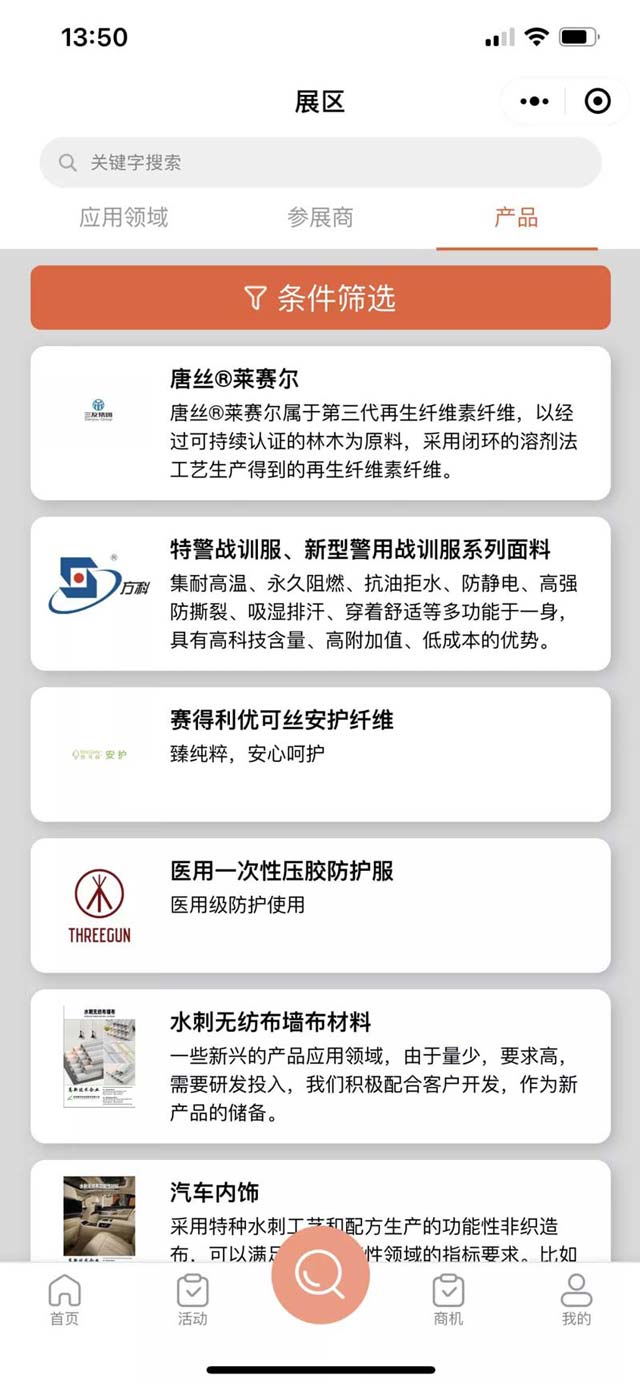This screenshot has height=1385, width=640.
Task: Open the 特警战训服 fabric product card
Action: click(320, 593)
